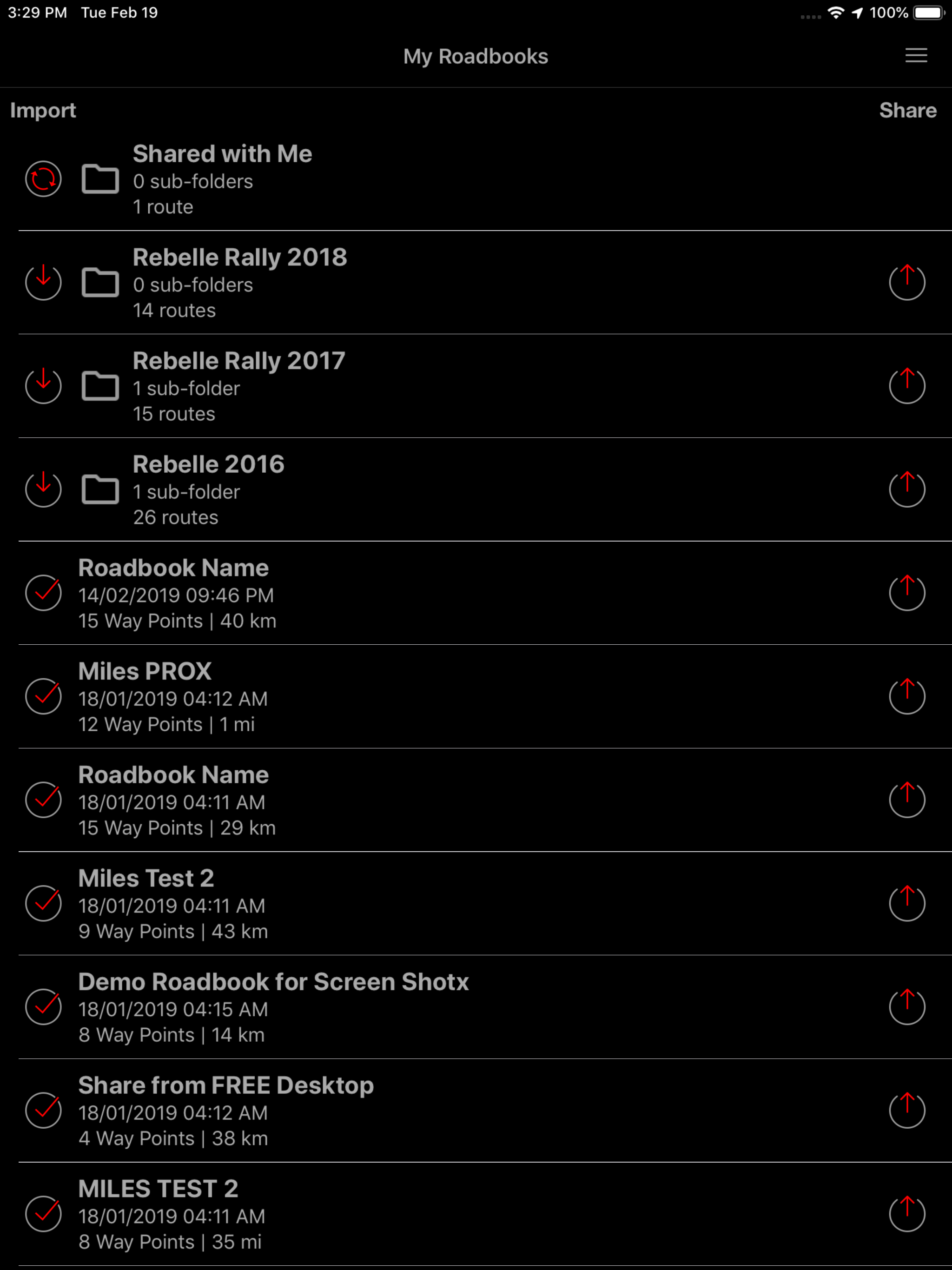Download the Rebelle Rally 2018 folder
Viewport: 952px width, 1270px height.
[43, 282]
